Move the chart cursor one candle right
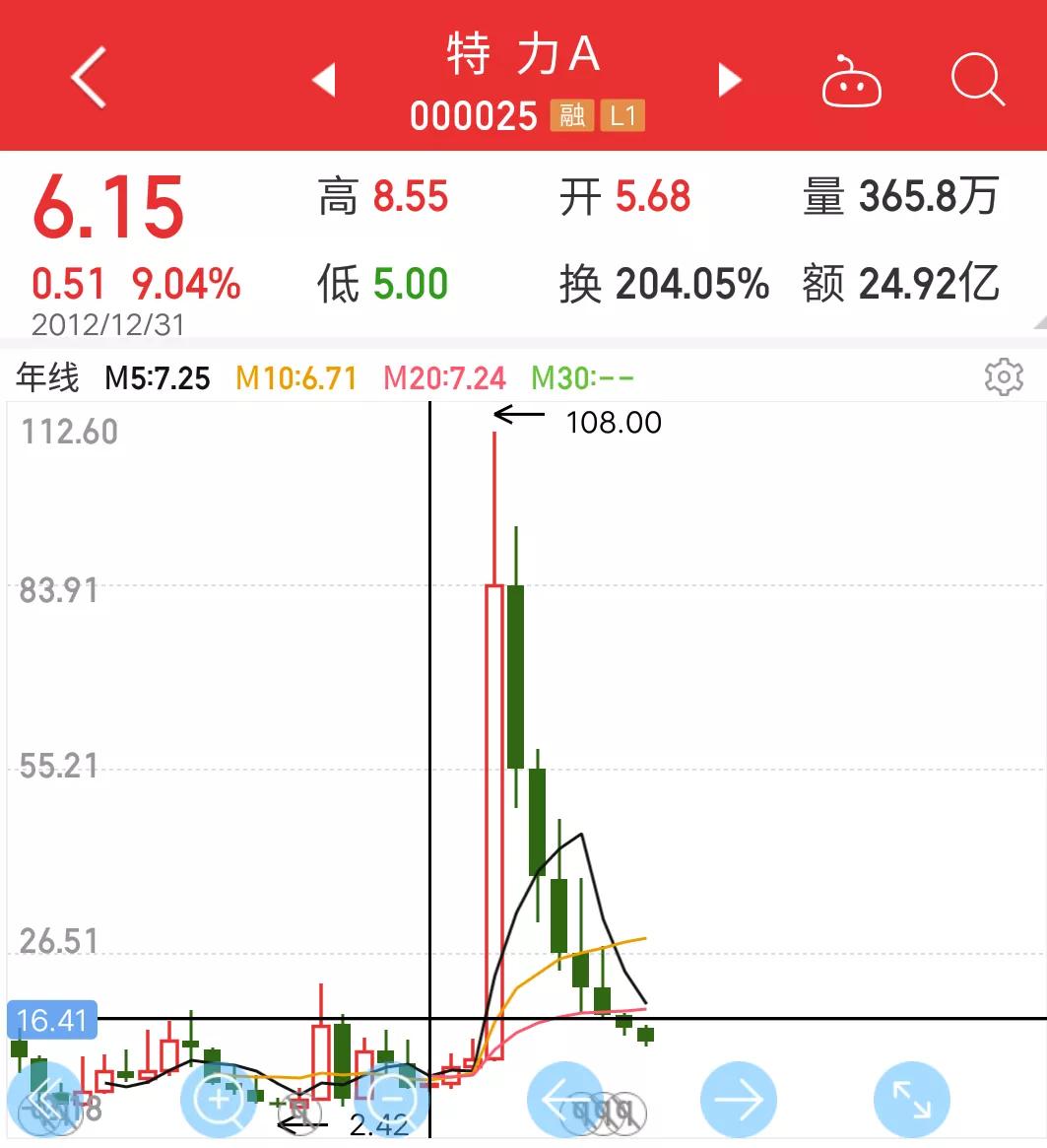 (x=739, y=1099)
